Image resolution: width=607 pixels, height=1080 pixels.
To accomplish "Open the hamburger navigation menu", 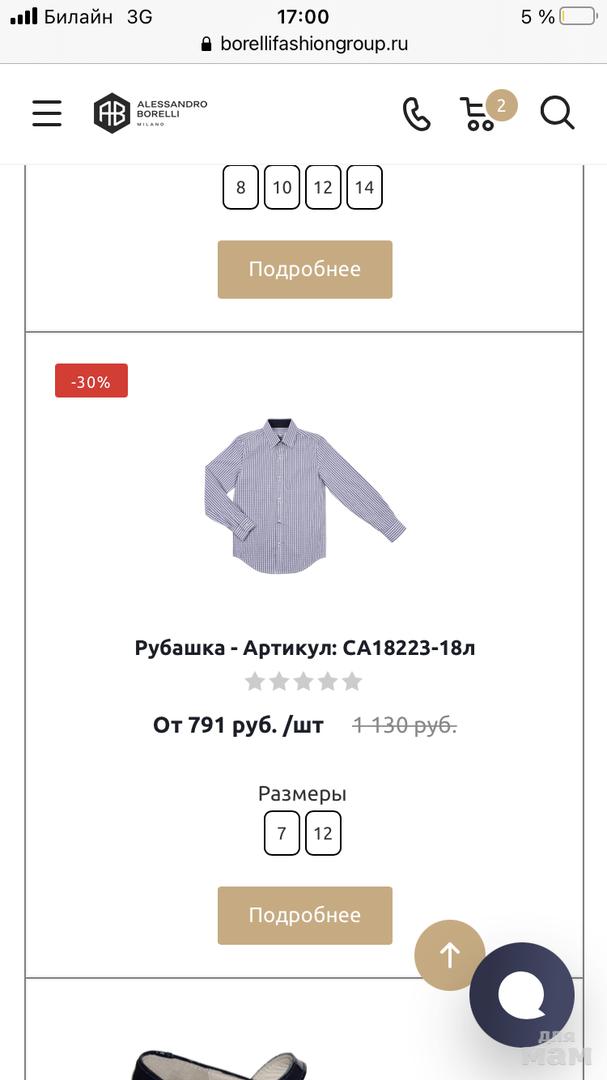I will [46, 113].
